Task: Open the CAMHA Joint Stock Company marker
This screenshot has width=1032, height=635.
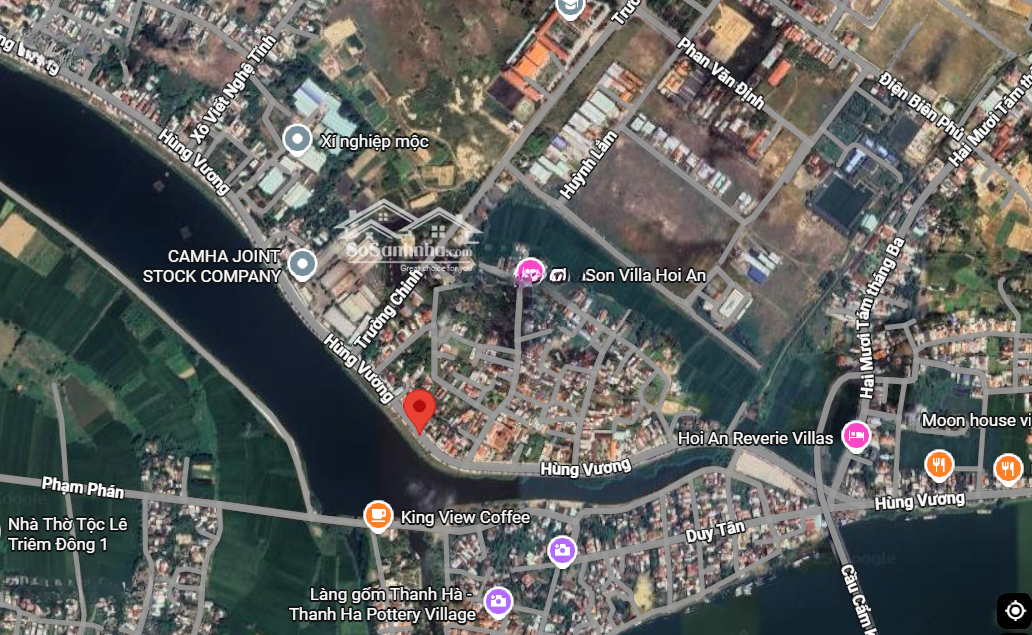Action: point(301,264)
